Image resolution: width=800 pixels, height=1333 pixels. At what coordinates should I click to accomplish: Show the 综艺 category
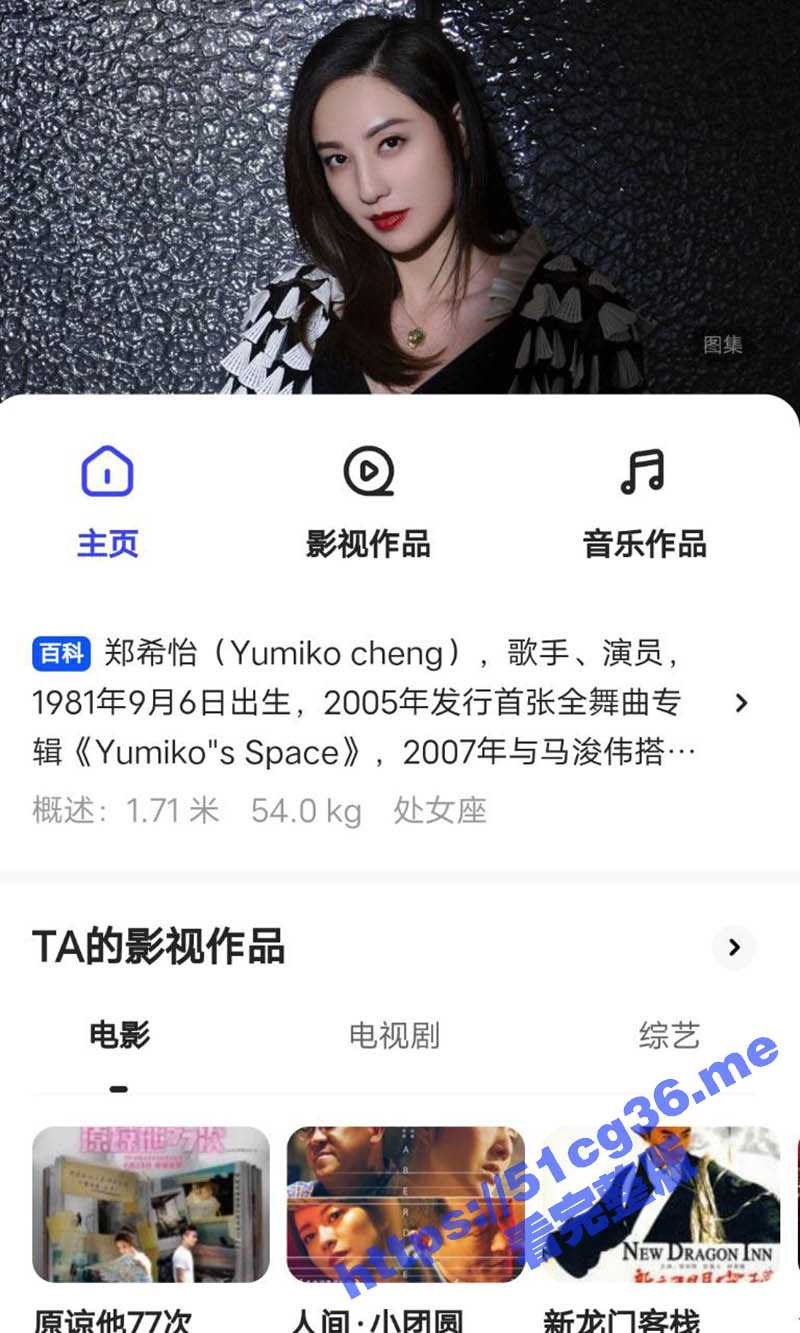[669, 1036]
